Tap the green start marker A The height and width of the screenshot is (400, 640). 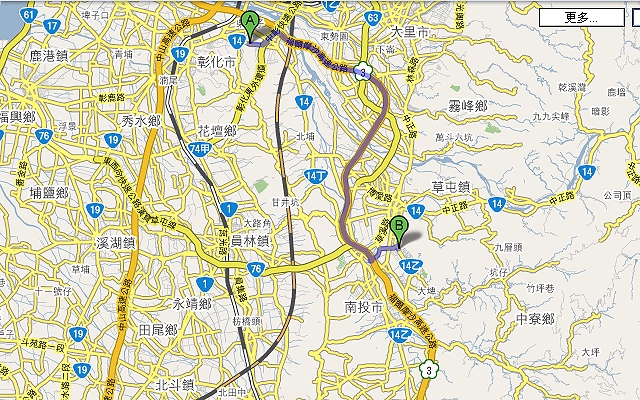(250, 20)
